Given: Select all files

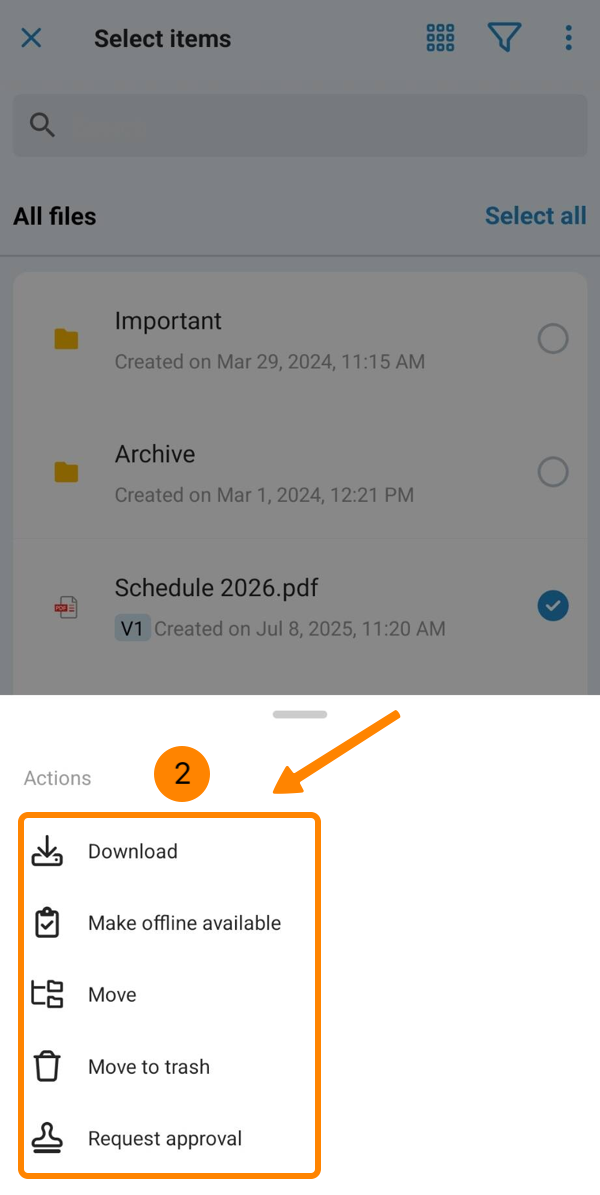Looking at the screenshot, I should 535,216.
